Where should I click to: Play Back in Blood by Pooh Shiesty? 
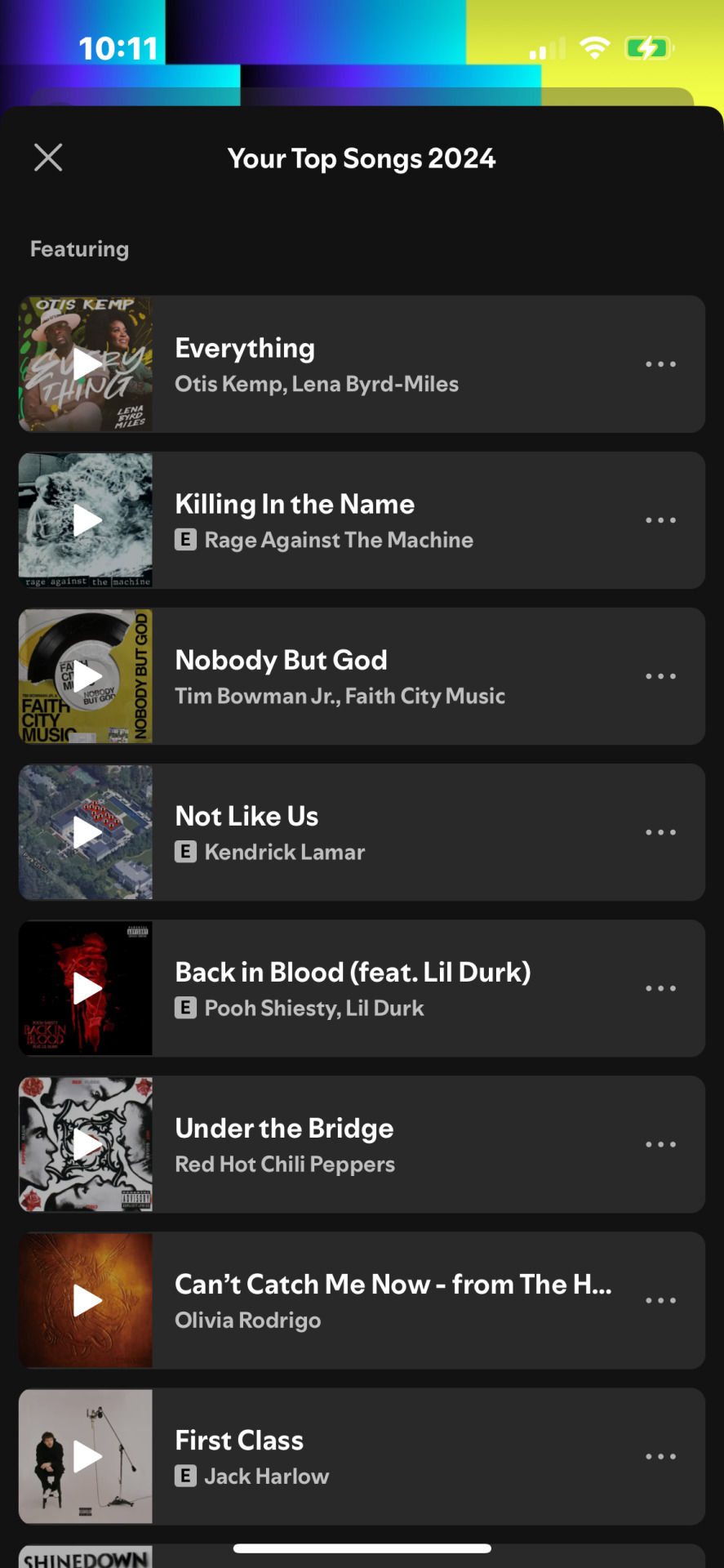coord(87,988)
